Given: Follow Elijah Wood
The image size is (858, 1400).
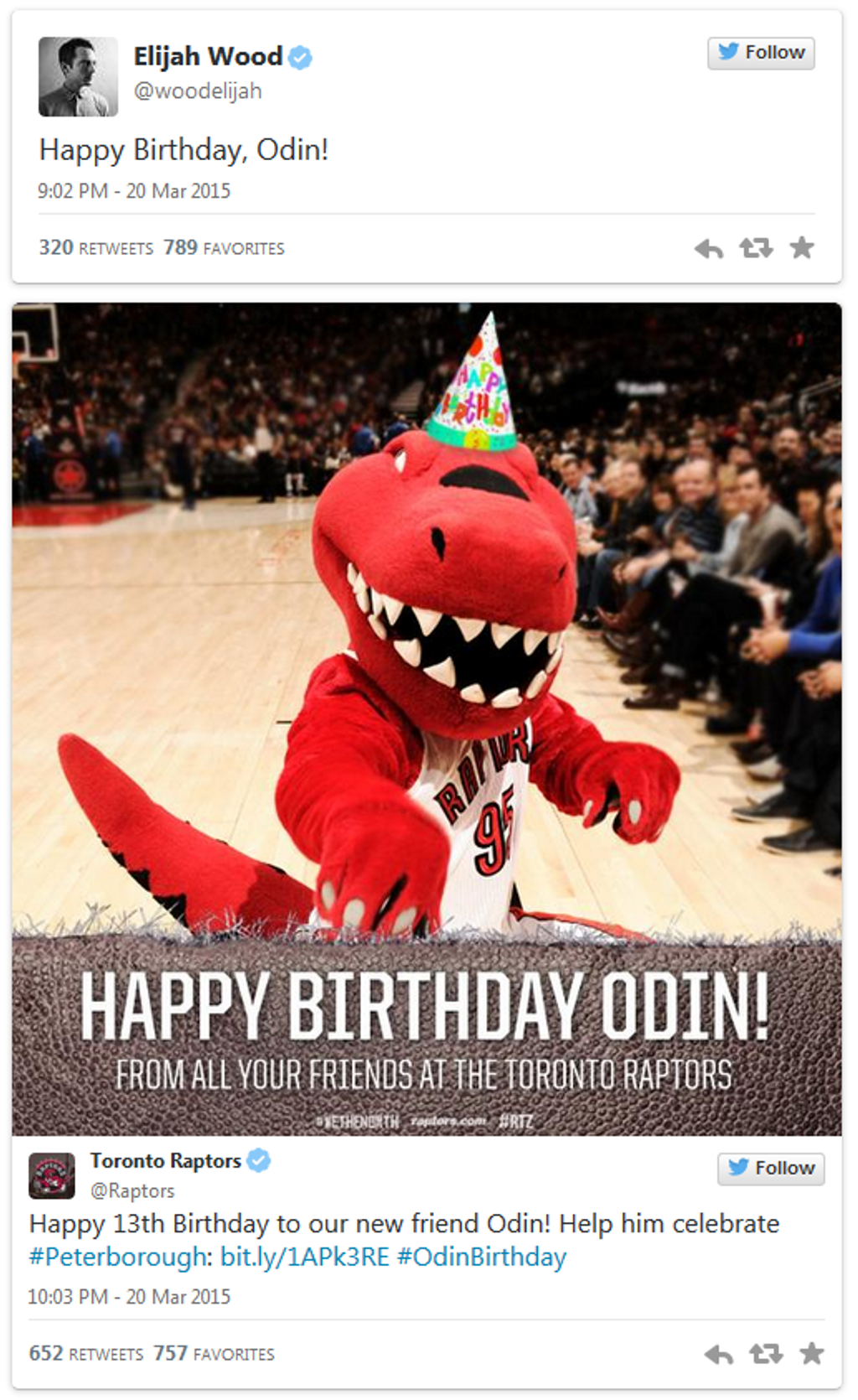Looking at the screenshot, I should (761, 53).
